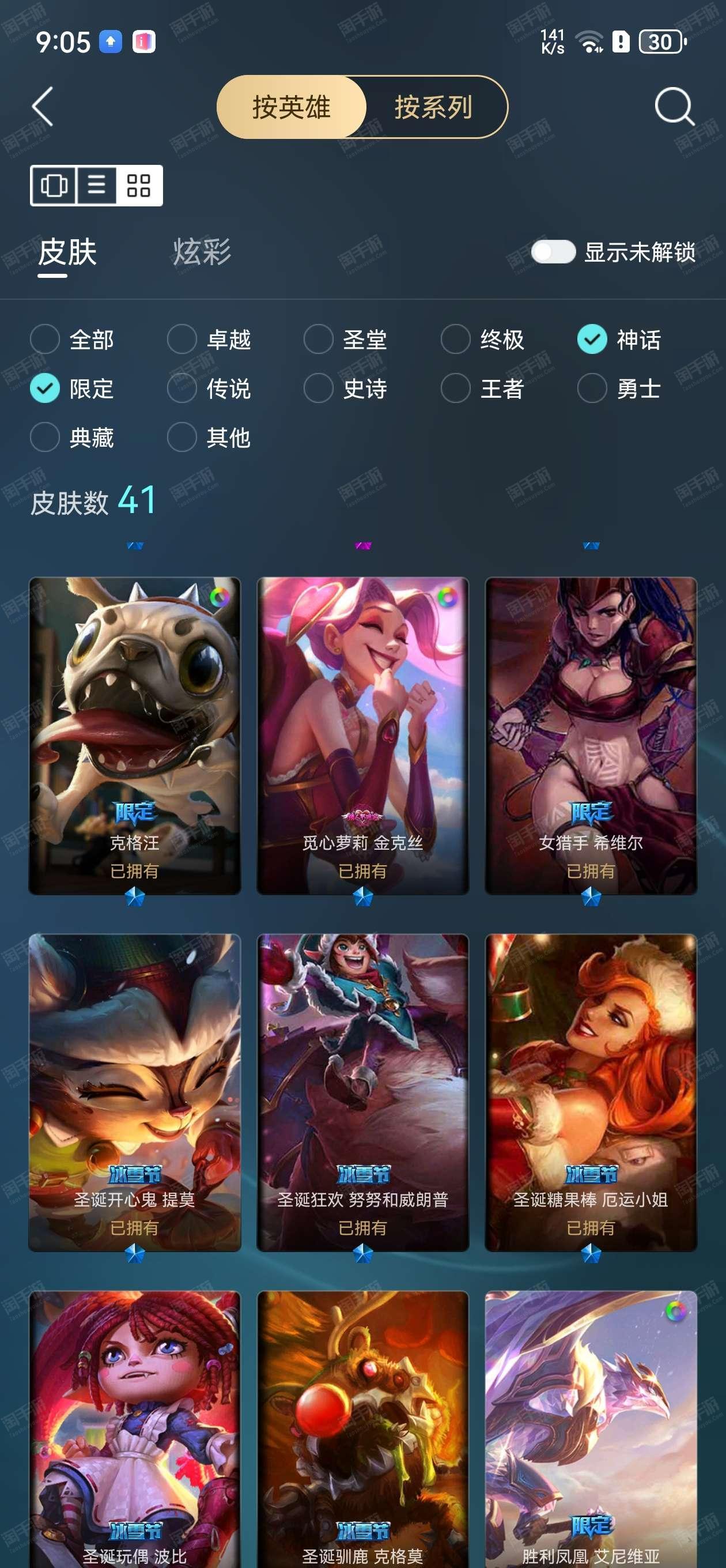Image resolution: width=726 pixels, height=1568 pixels.
Task: Select the 传说 filter
Action: [209, 389]
